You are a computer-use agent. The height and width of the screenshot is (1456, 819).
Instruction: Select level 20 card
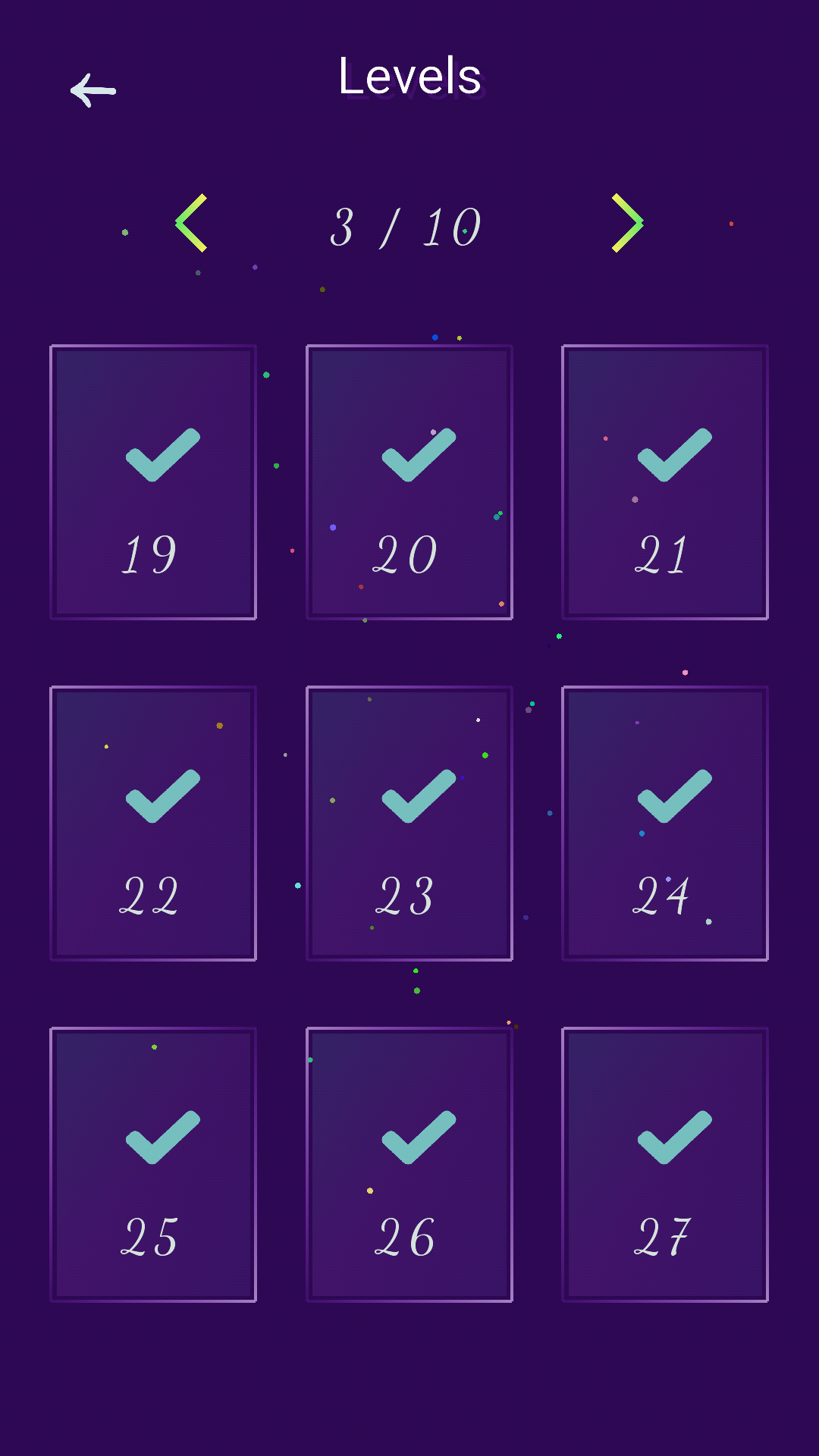[x=409, y=482]
